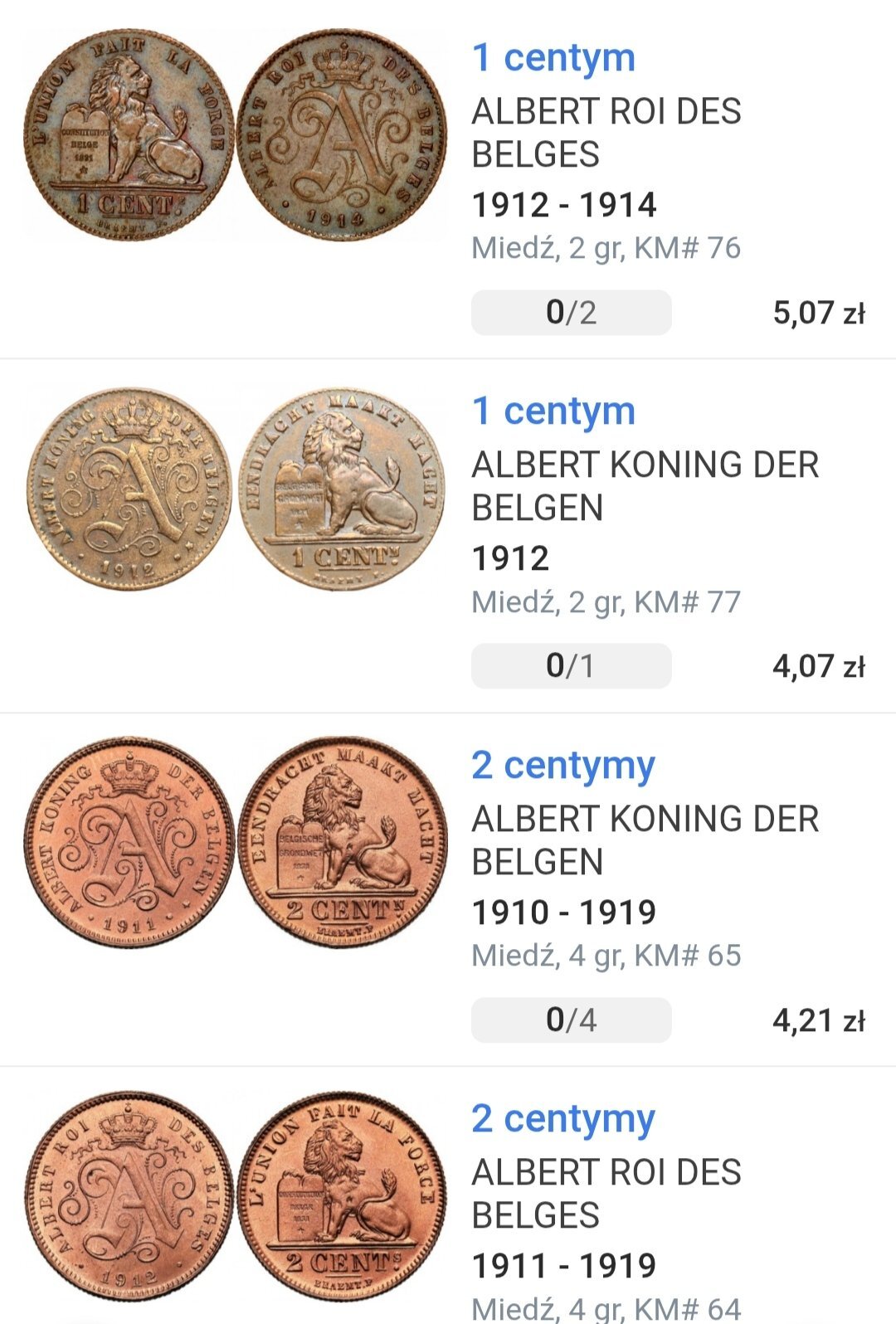Tap the 0/2 counter for KM# 76

pos(571,313)
